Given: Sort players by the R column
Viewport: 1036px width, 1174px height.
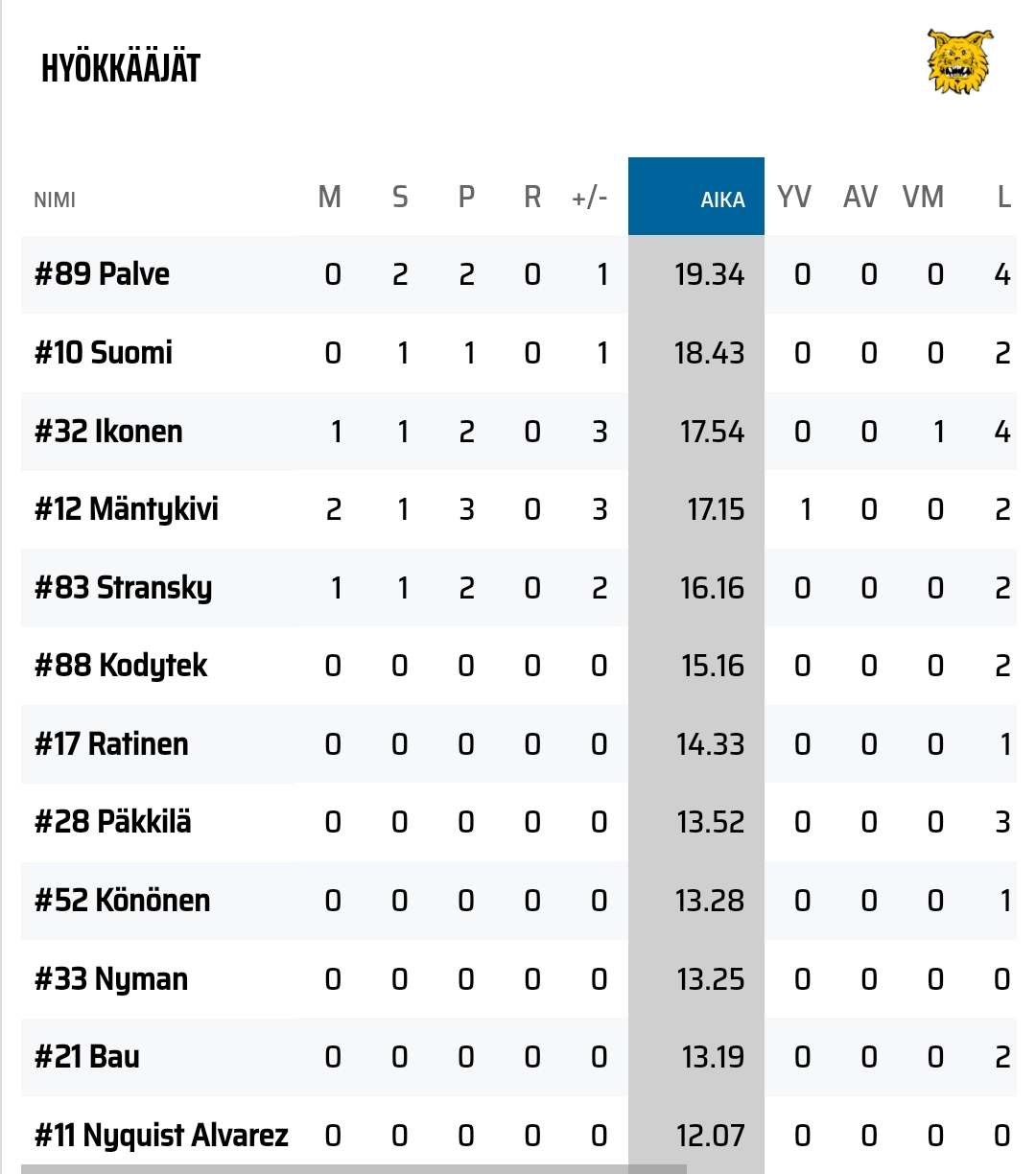Looking at the screenshot, I should click(x=532, y=198).
